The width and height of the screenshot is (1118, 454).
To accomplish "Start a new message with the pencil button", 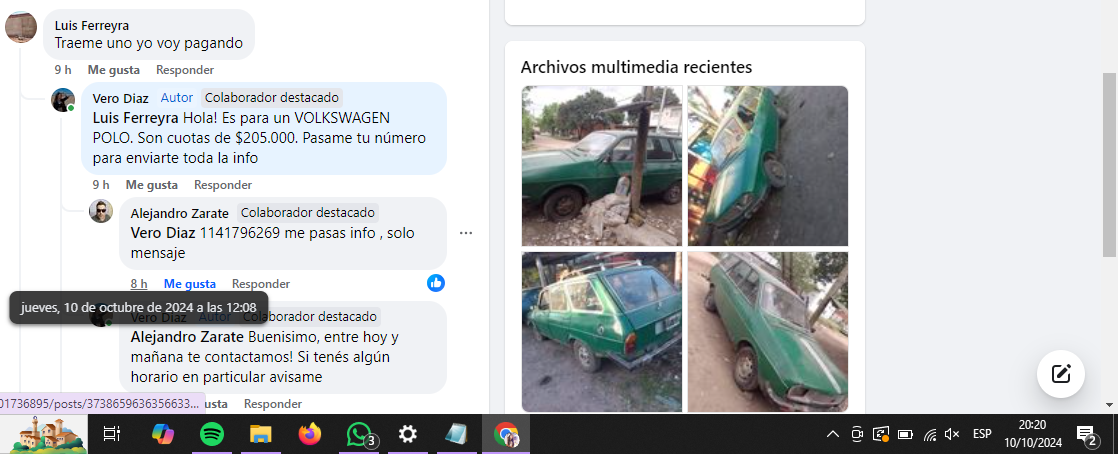I will [x=1061, y=374].
